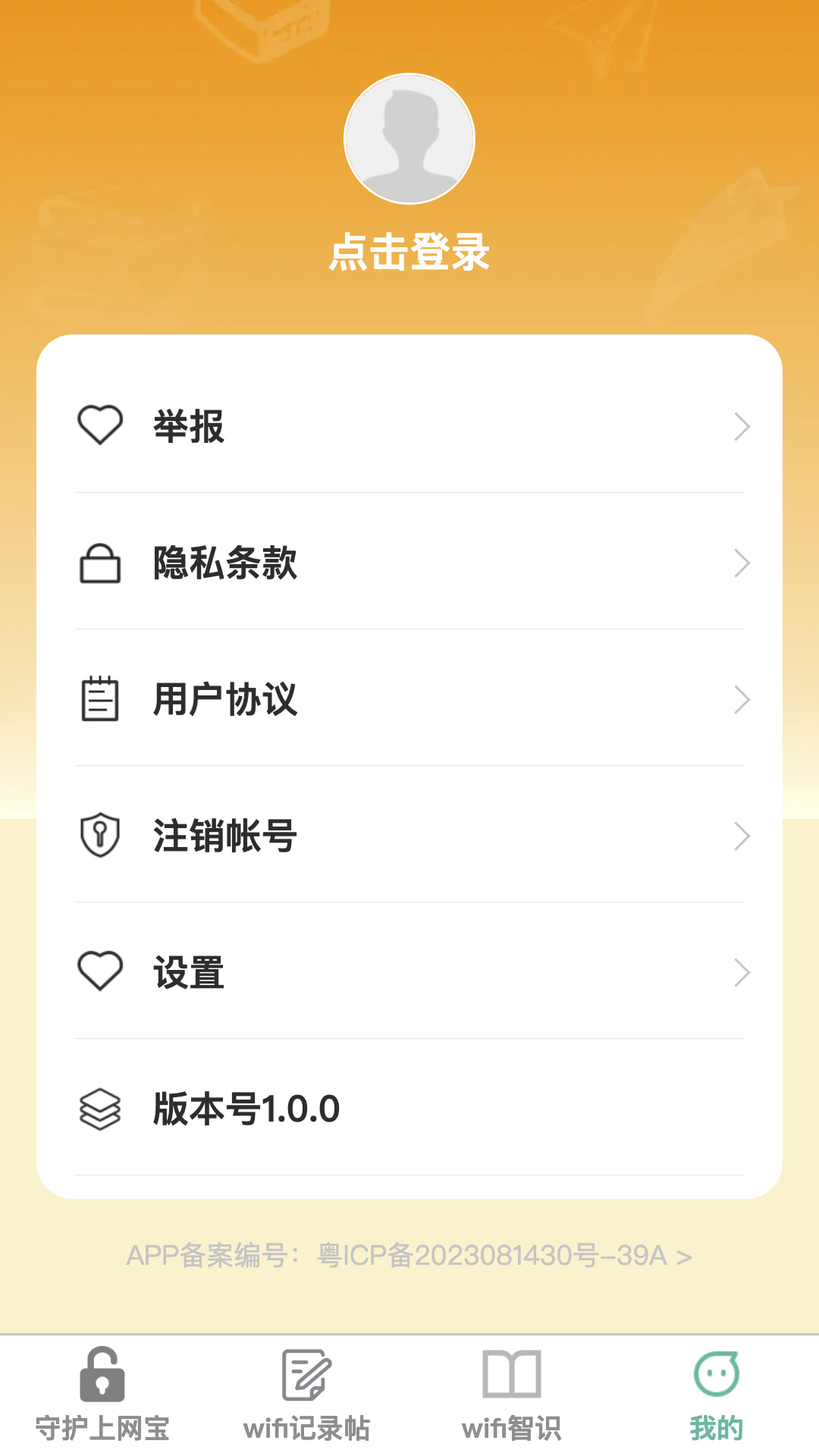Expand the 举报 row chevron
819x1456 pixels.
tap(742, 426)
